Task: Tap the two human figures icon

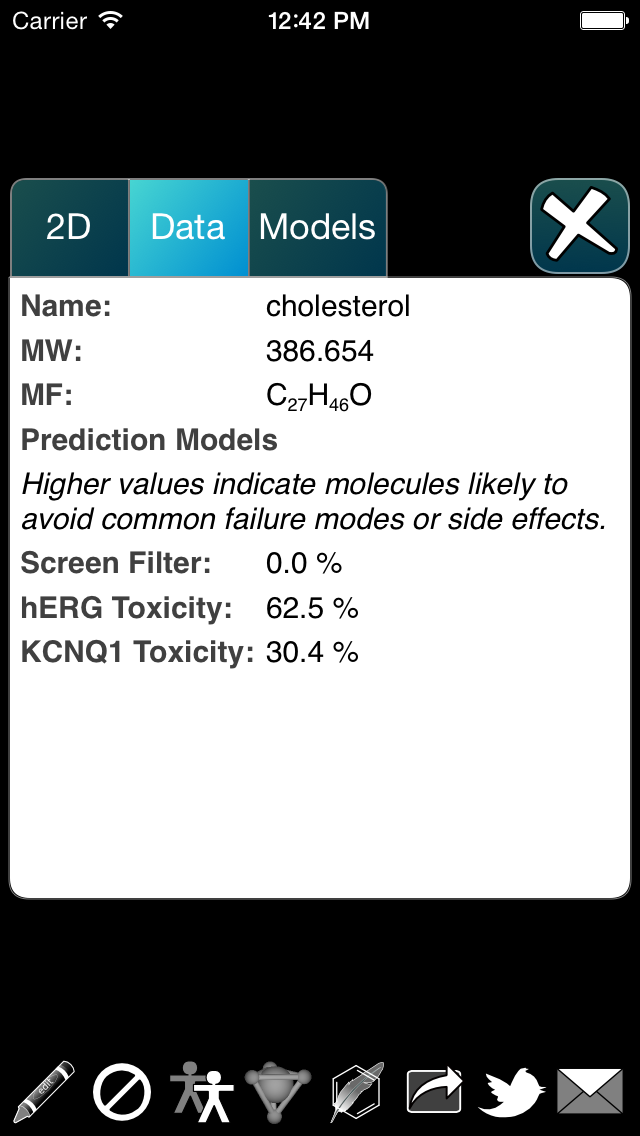Action: (x=201, y=1091)
